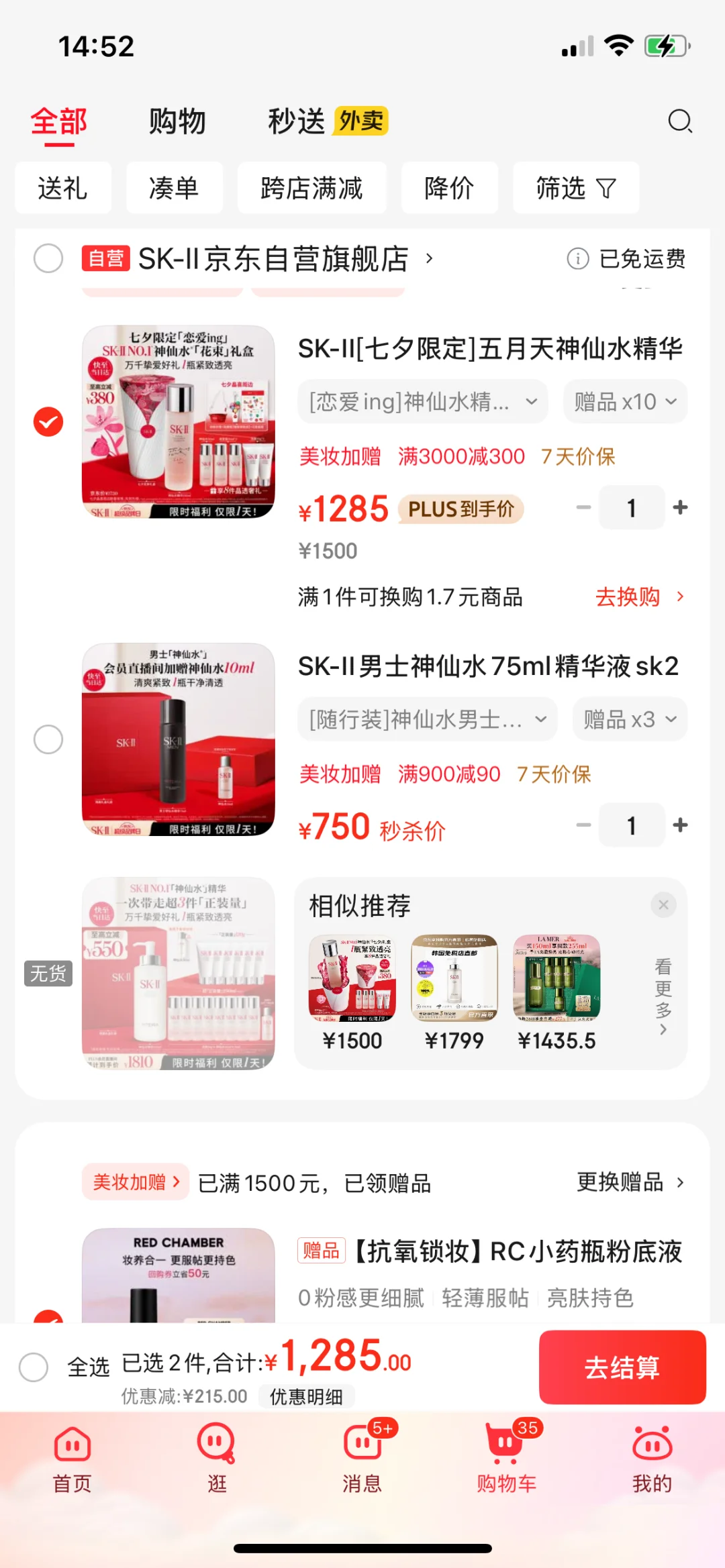Tap the 去结算 checkout button
The width and height of the screenshot is (725, 1568).
622,1367
